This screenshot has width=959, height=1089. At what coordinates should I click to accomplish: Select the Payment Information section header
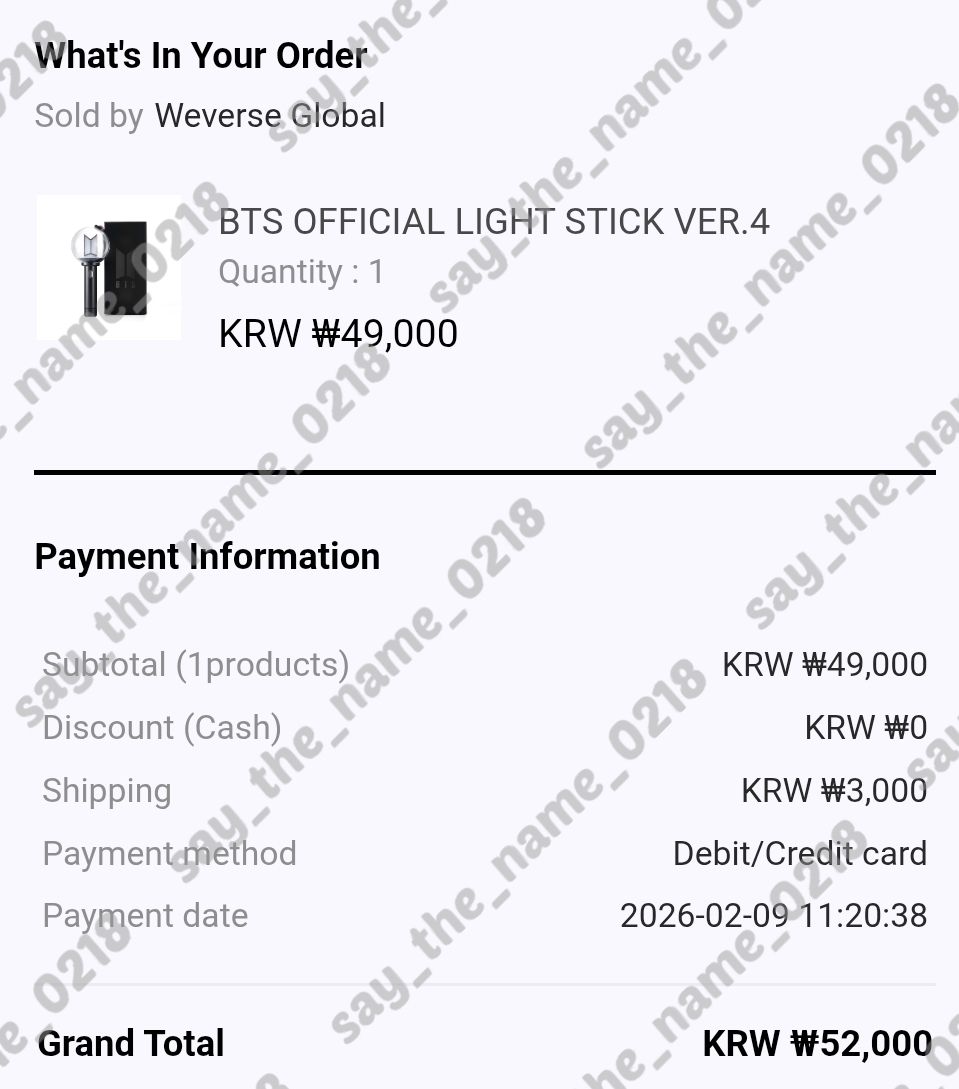pyautogui.click(x=207, y=556)
